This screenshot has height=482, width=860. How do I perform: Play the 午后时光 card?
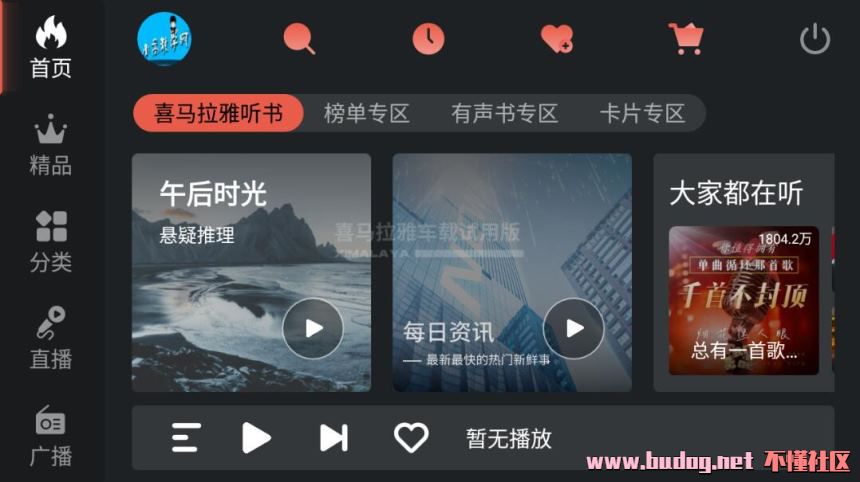pos(312,328)
